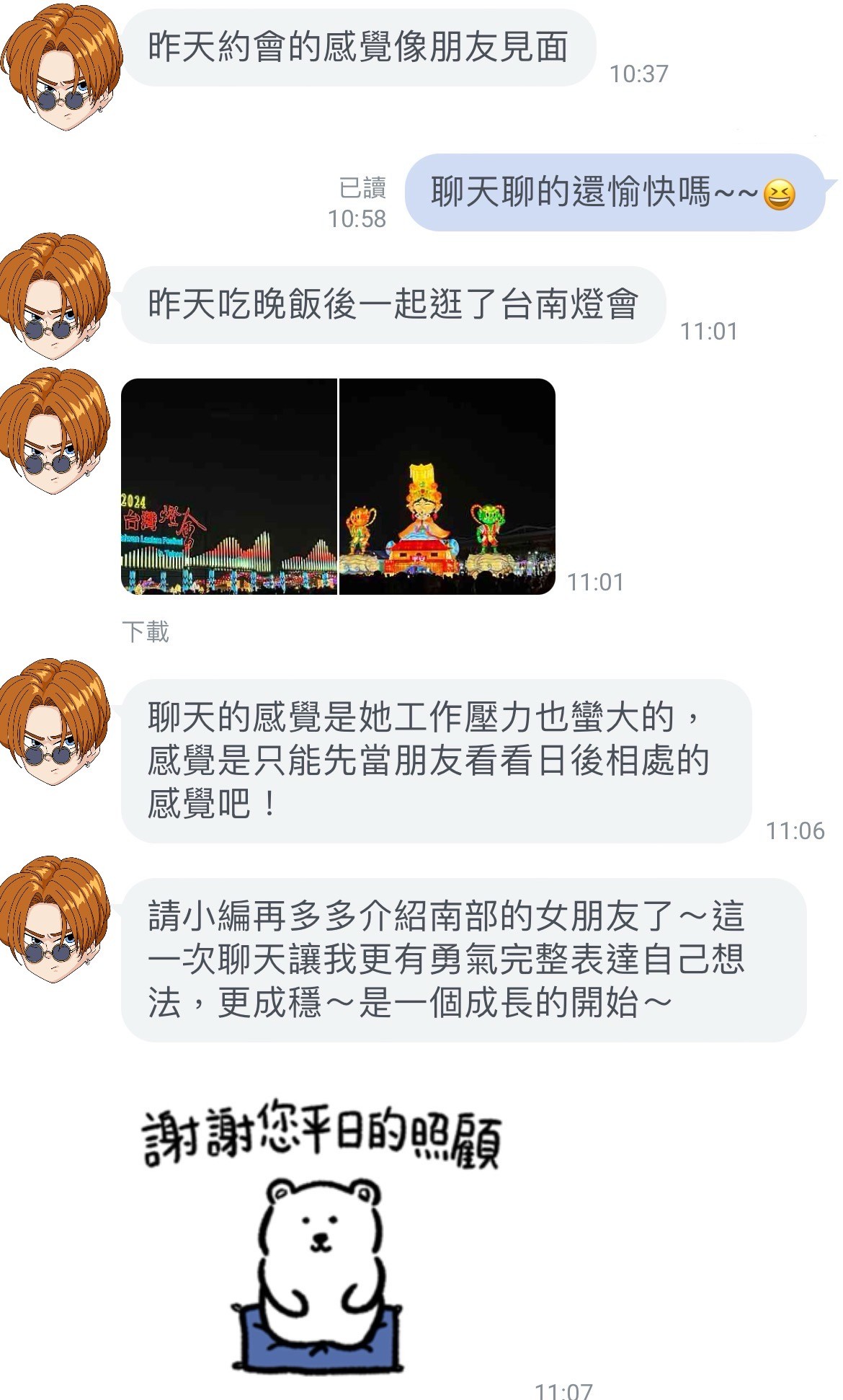
Task: Open the left Taiwan Lantern Festival photo
Action: (x=228, y=487)
